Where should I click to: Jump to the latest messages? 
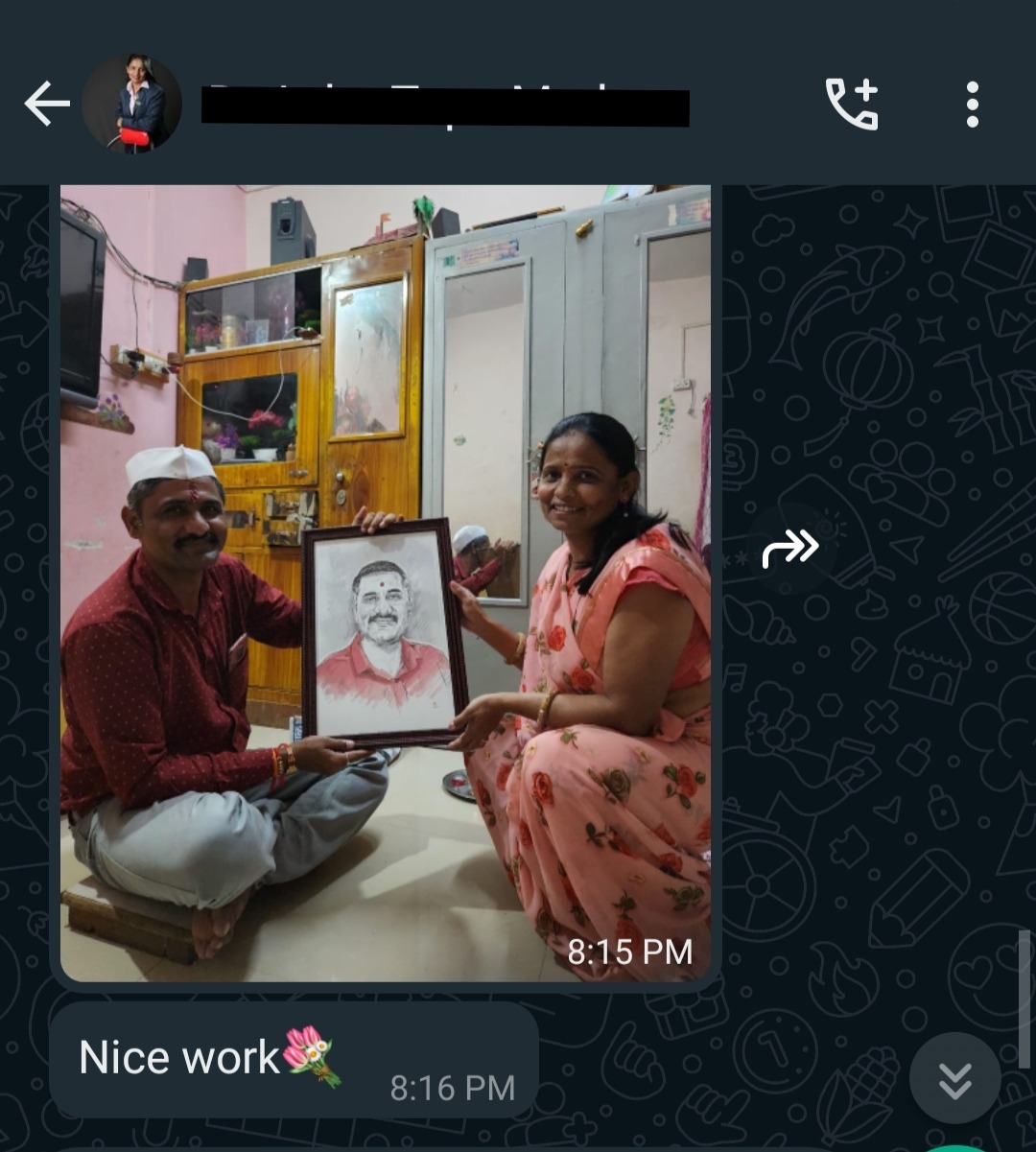click(x=954, y=1078)
